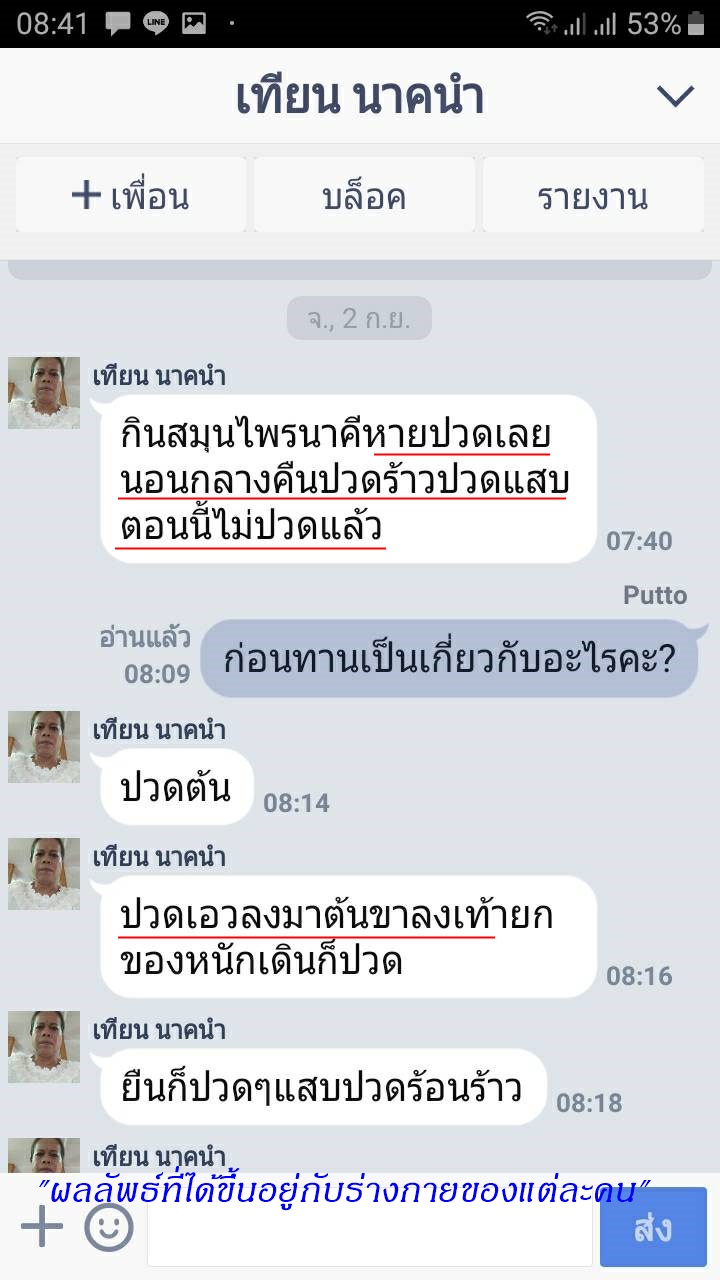Open the emoji sticker picker
Viewport: 720px width, 1280px height.
[109, 1226]
